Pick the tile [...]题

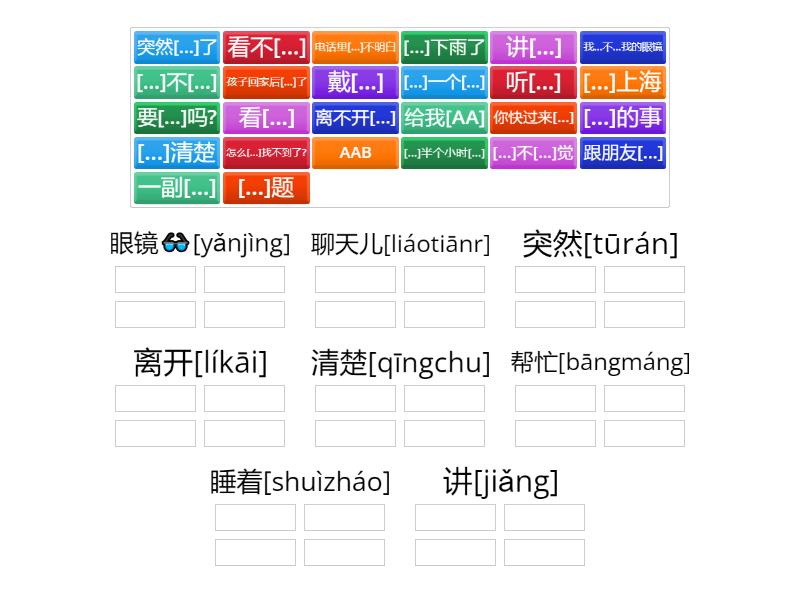pos(266,188)
